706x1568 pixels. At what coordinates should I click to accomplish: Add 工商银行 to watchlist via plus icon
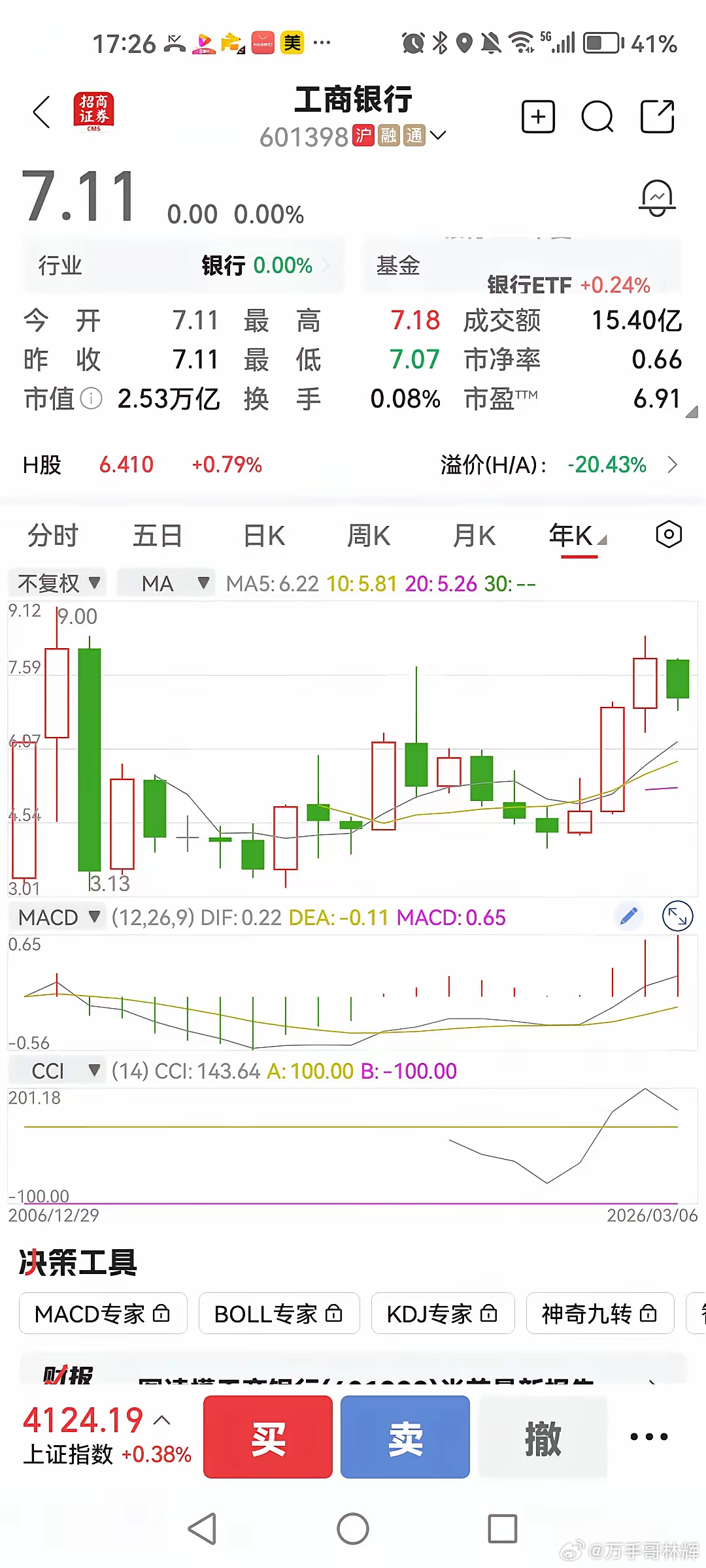[x=537, y=116]
